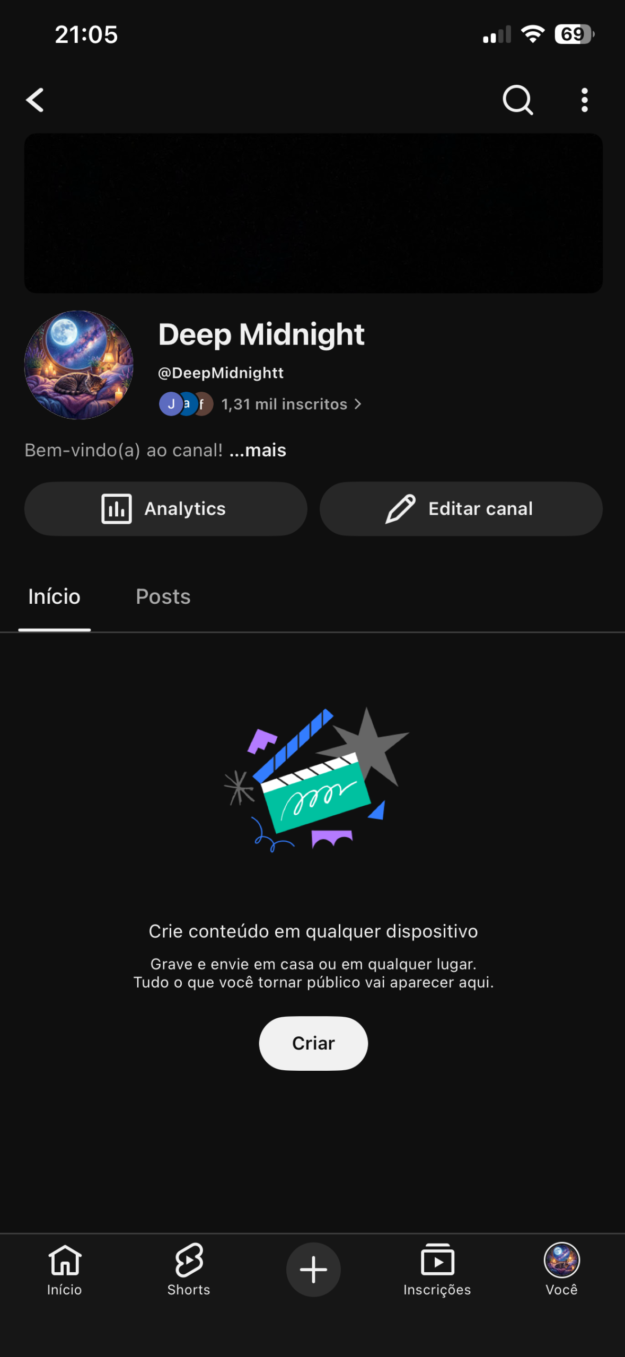
Task: Switch to the Posts tab
Action: click(x=163, y=597)
